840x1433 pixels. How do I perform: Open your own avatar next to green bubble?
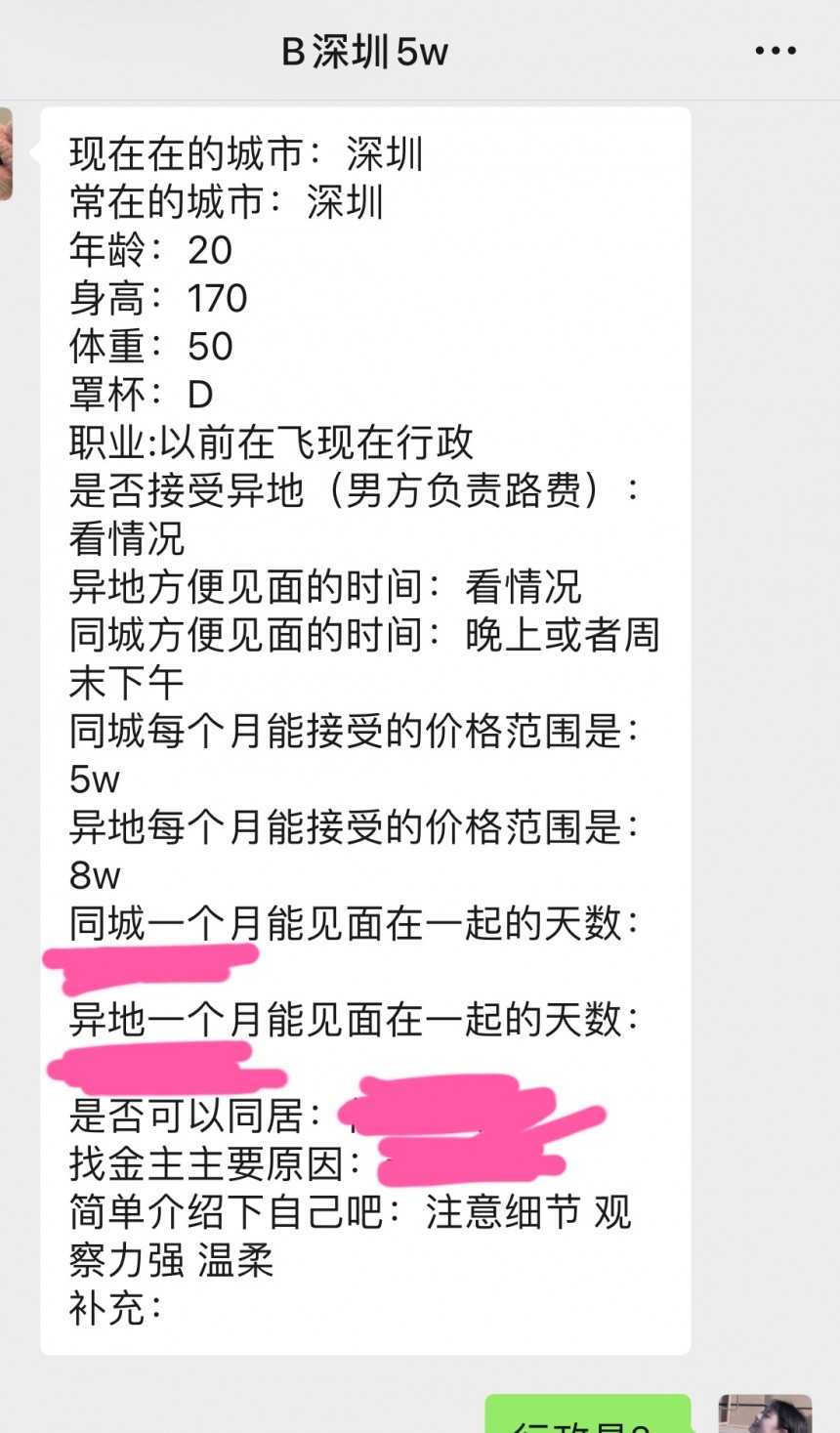coord(765,1415)
